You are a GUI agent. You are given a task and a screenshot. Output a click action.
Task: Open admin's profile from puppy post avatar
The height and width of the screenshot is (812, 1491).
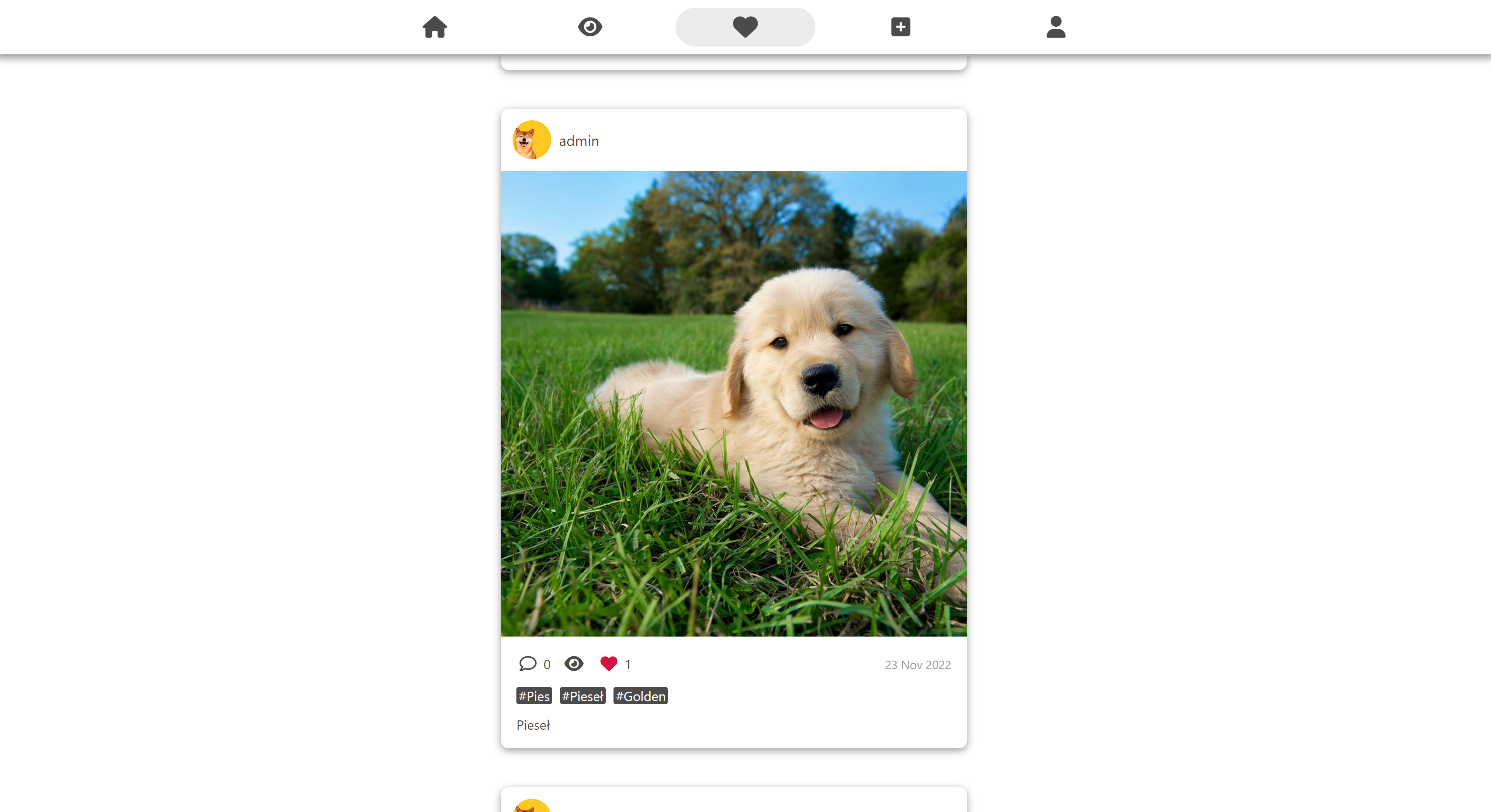(x=531, y=140)
